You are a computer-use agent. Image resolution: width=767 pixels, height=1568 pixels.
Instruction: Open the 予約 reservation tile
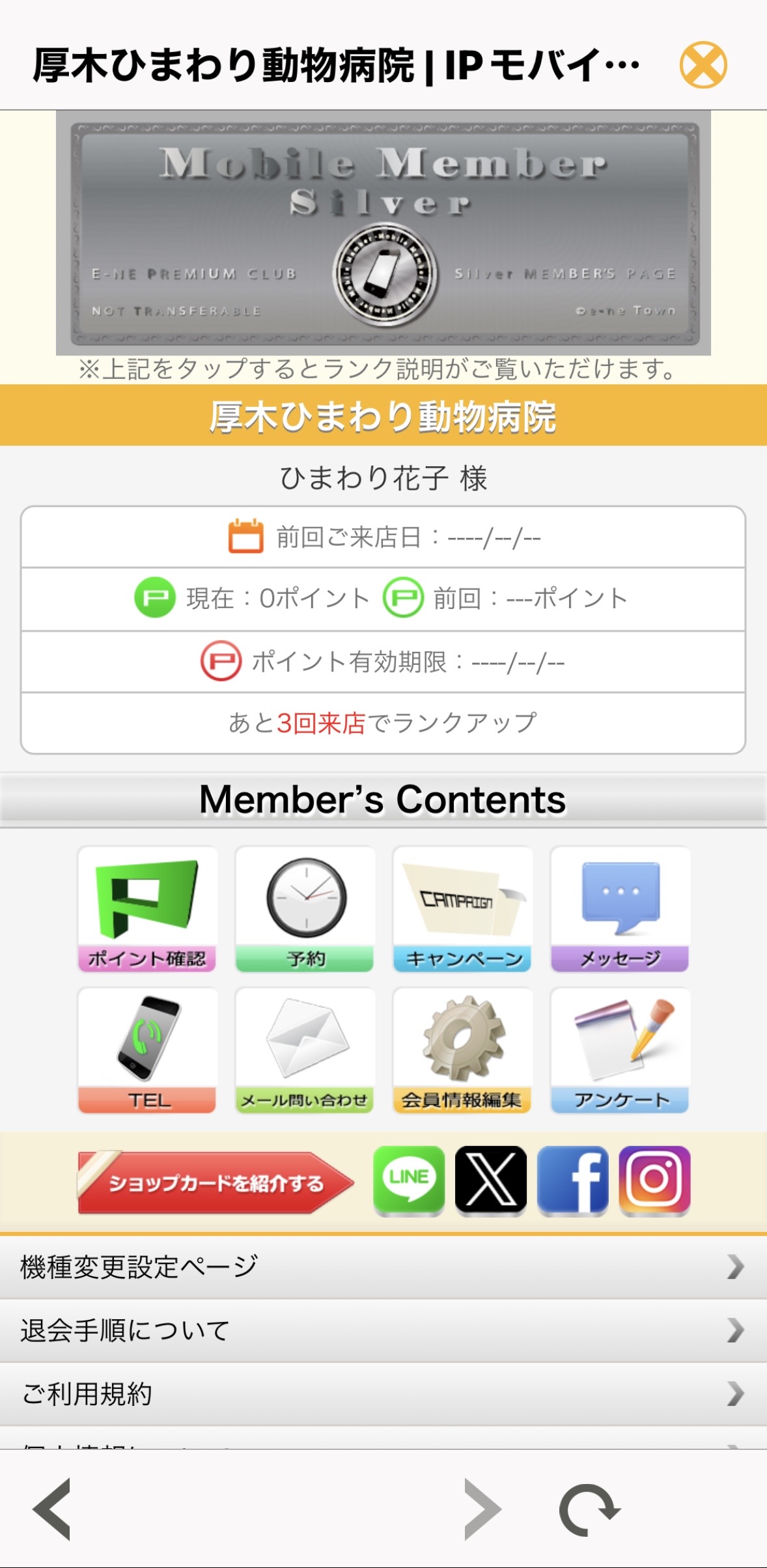[305, 909]
